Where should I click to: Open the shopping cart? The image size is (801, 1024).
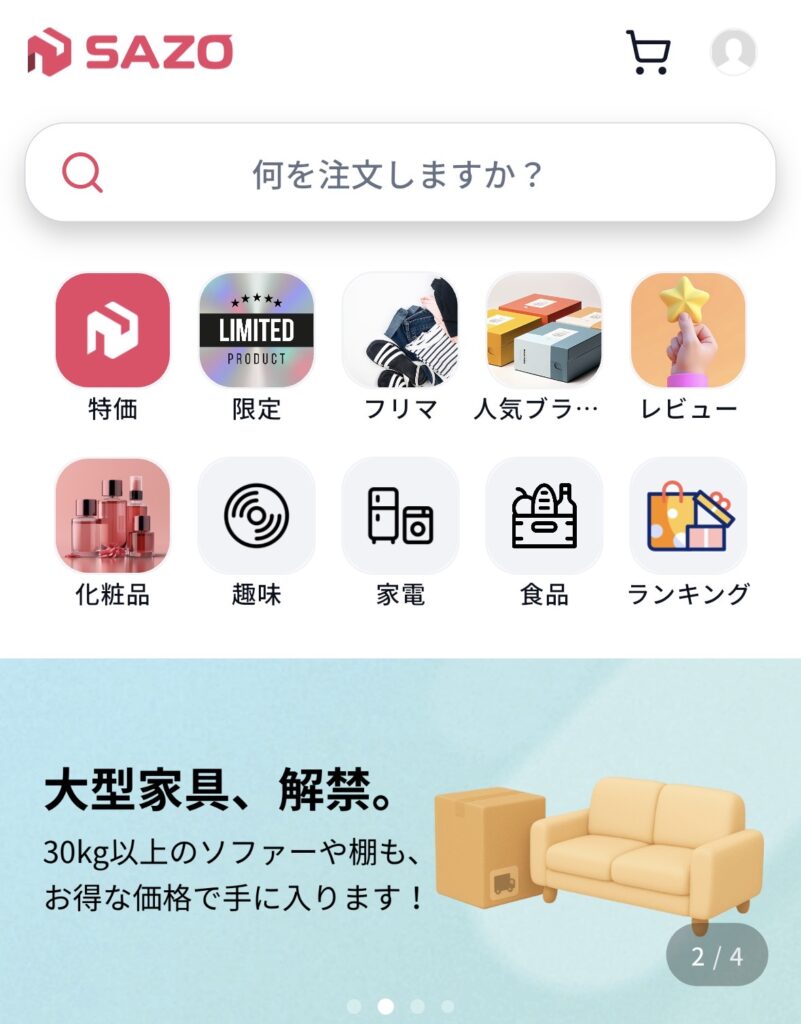point(648,52)
